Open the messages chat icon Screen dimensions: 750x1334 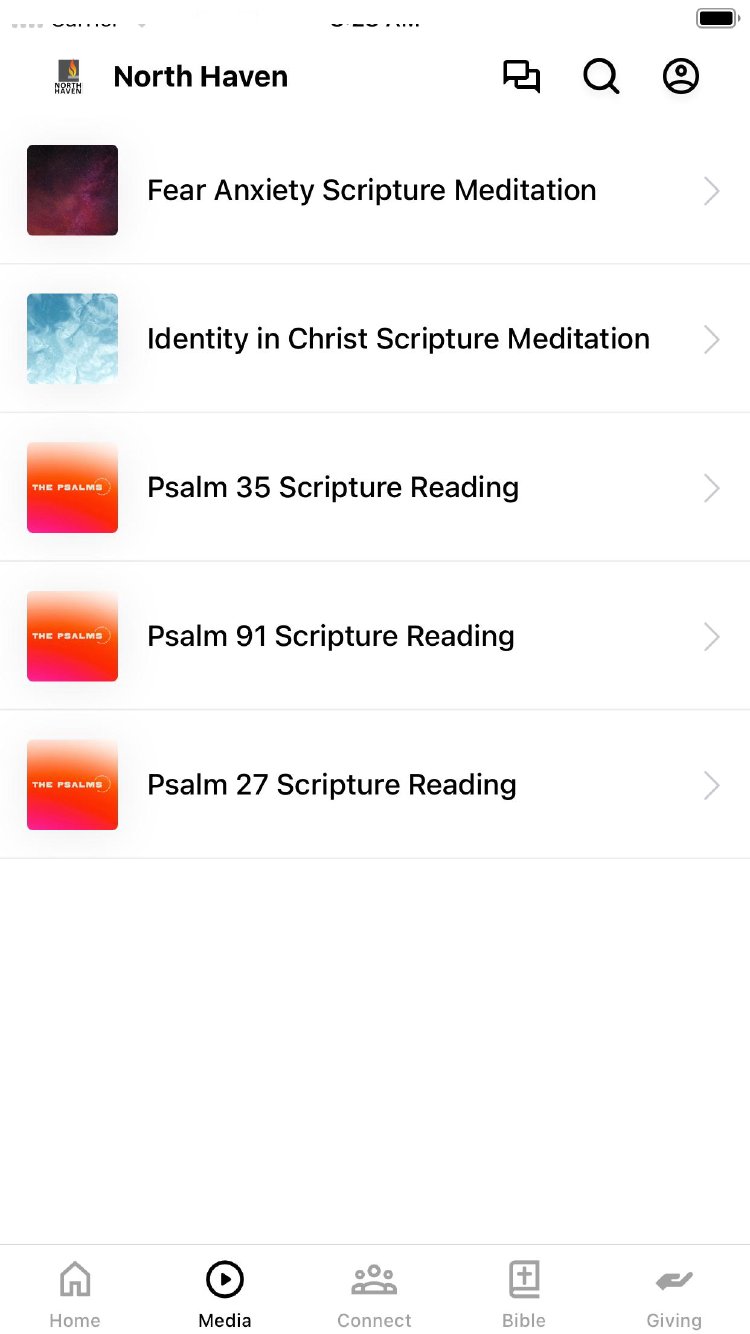tap(521, 77)
